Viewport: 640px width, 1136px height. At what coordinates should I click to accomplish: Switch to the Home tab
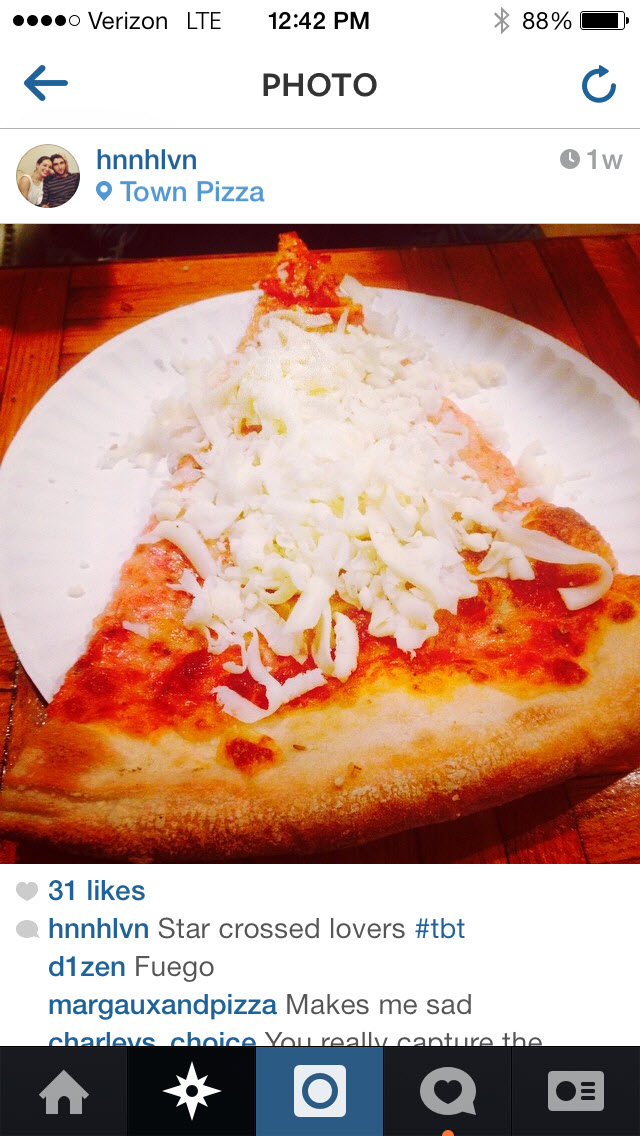64,1092
